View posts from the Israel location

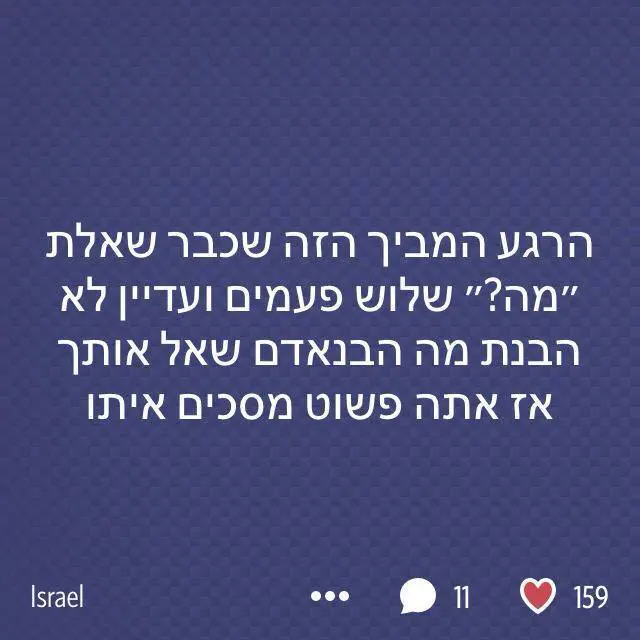click(57, 598)
